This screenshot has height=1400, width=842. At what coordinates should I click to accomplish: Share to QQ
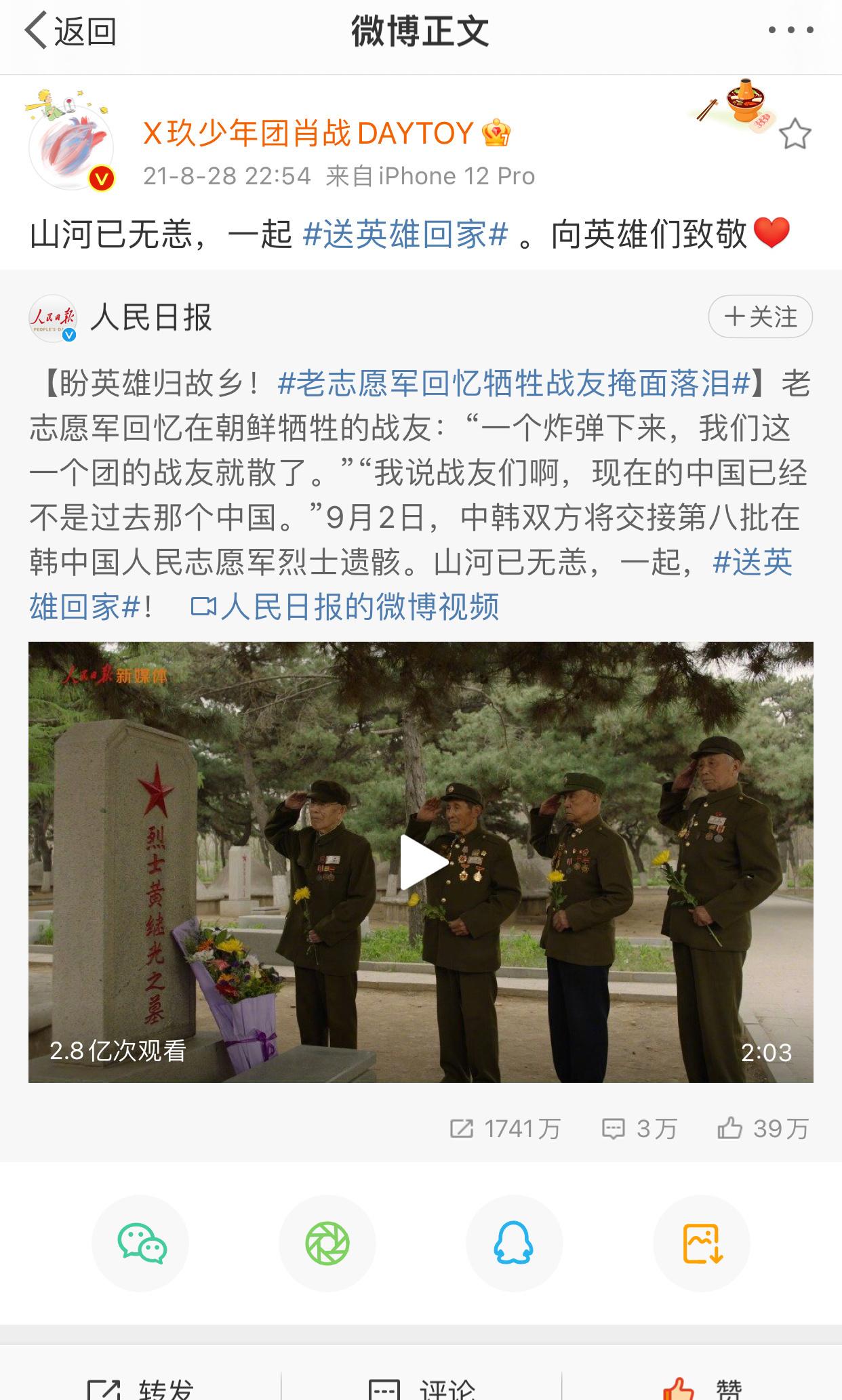pos(514,1243)
